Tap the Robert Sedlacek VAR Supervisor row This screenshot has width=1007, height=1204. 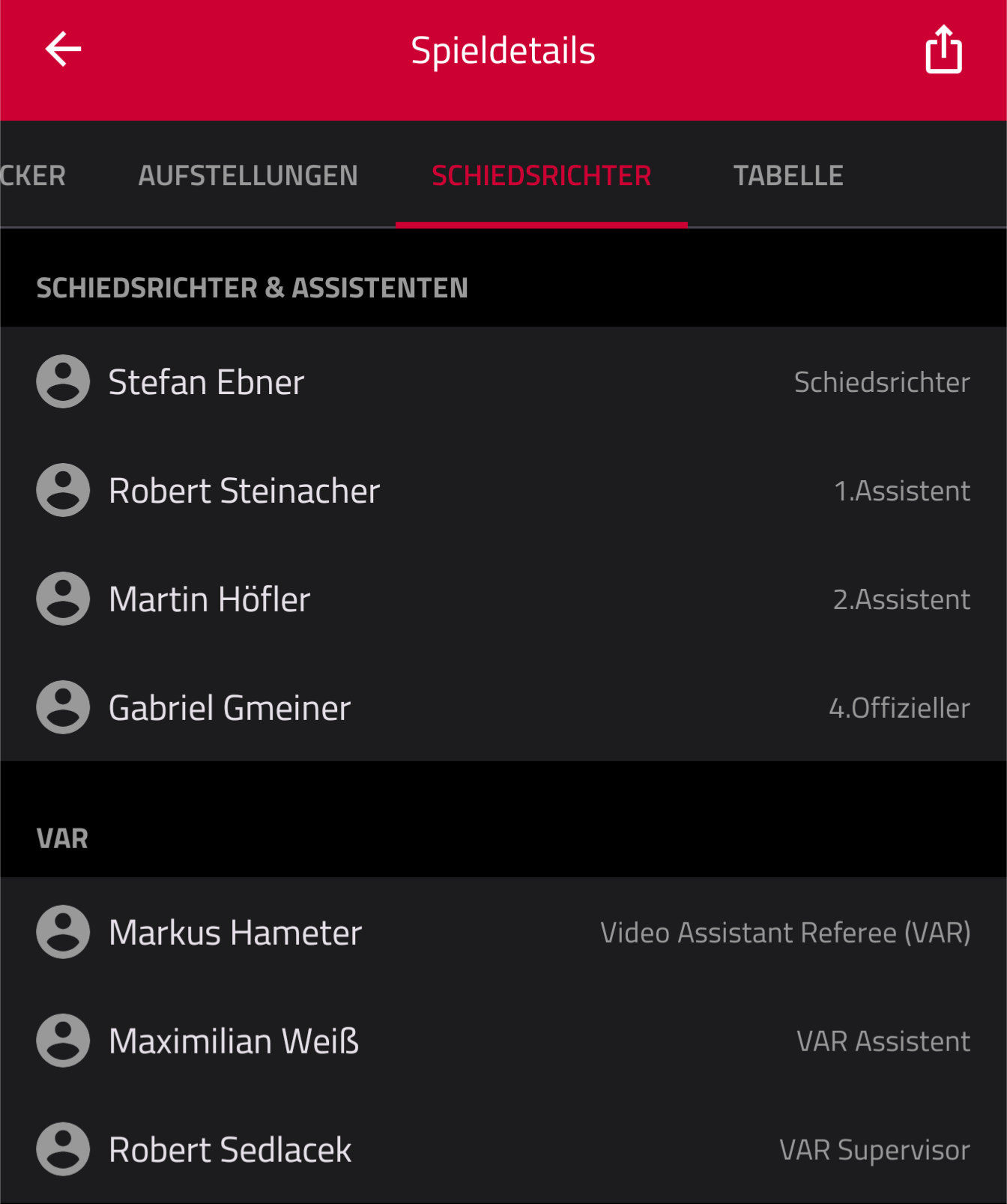pyautogui.click(x=503, y=1149)
